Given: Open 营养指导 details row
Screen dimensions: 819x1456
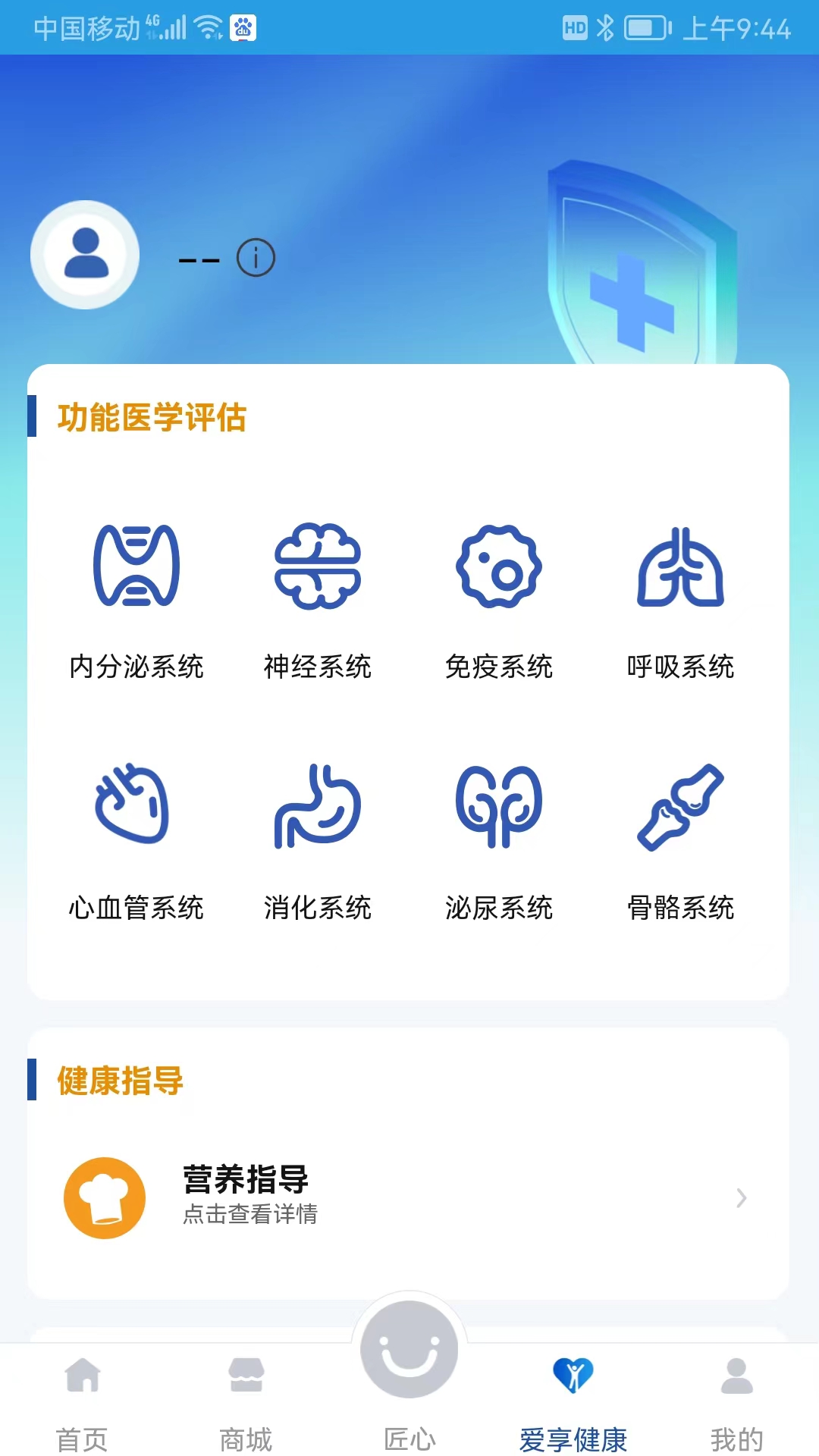Looking at the screenshot, I should [x=408, y=1197].
